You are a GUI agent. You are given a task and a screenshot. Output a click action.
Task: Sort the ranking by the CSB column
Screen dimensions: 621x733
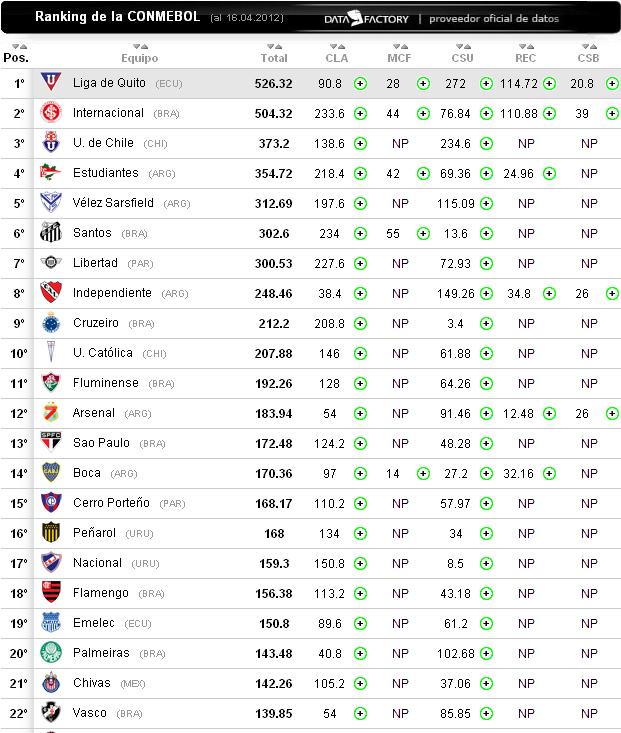[x=589, y=57]
